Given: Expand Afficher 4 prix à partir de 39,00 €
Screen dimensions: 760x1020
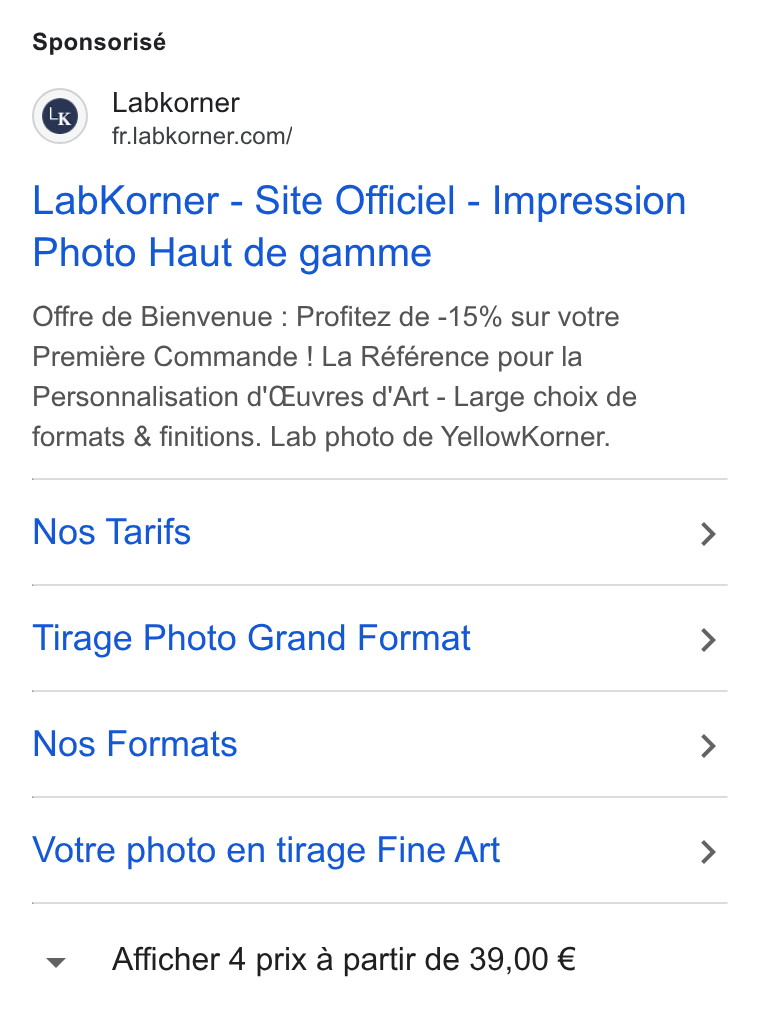Looking at the screenshot, I should 379,960.
